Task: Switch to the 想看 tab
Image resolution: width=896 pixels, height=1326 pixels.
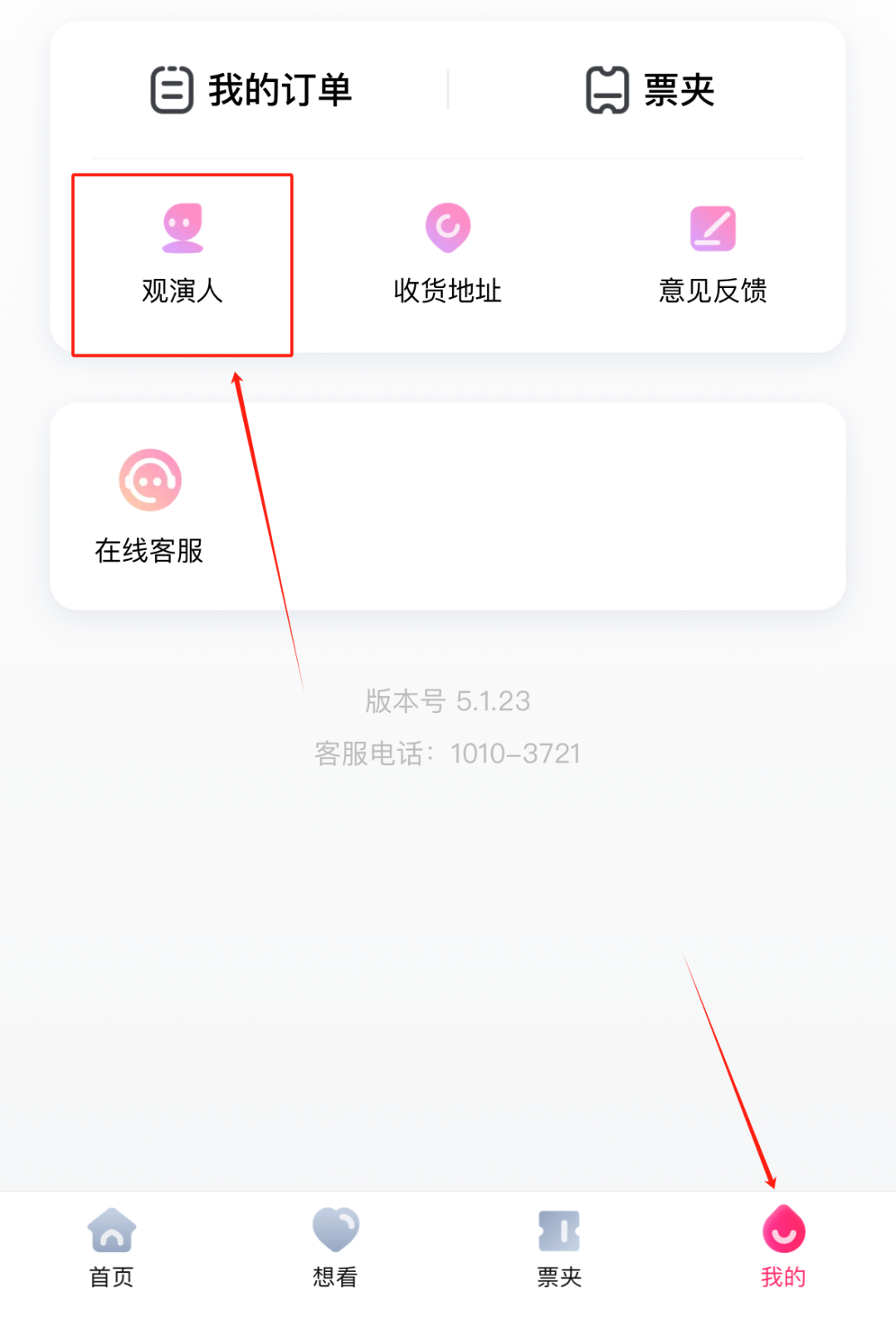Action: 335,1247
